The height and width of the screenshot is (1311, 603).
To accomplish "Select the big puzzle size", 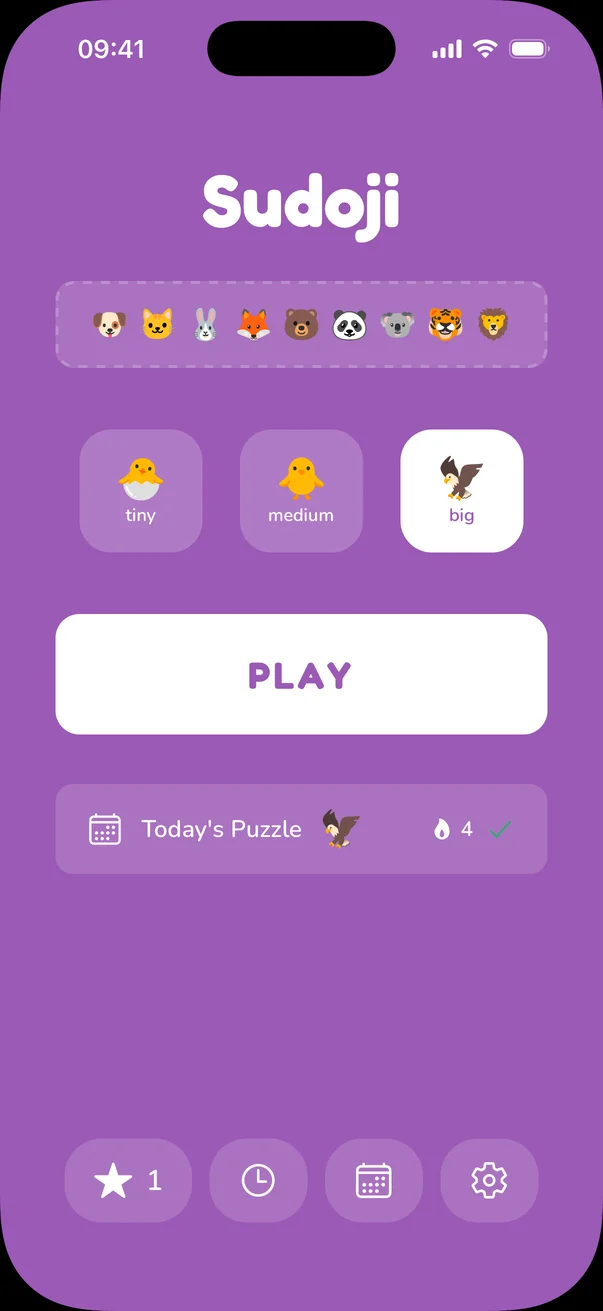I will [462, 491].
